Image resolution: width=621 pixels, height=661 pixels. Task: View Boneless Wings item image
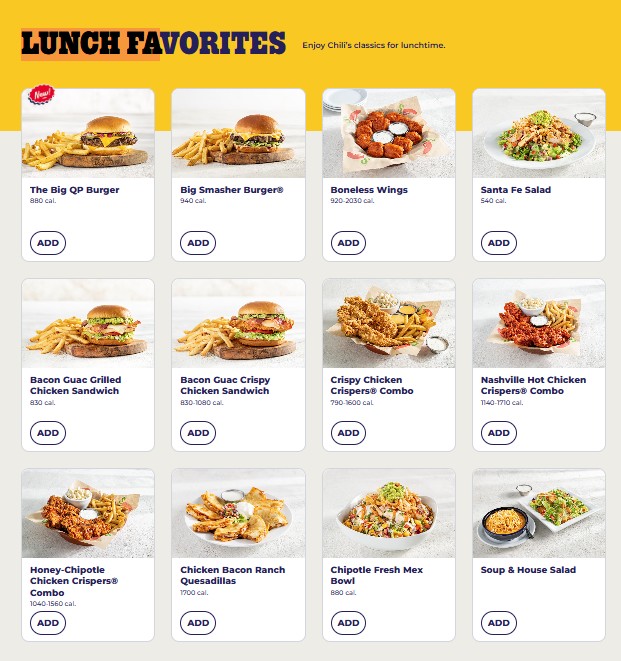coord(388,134)
